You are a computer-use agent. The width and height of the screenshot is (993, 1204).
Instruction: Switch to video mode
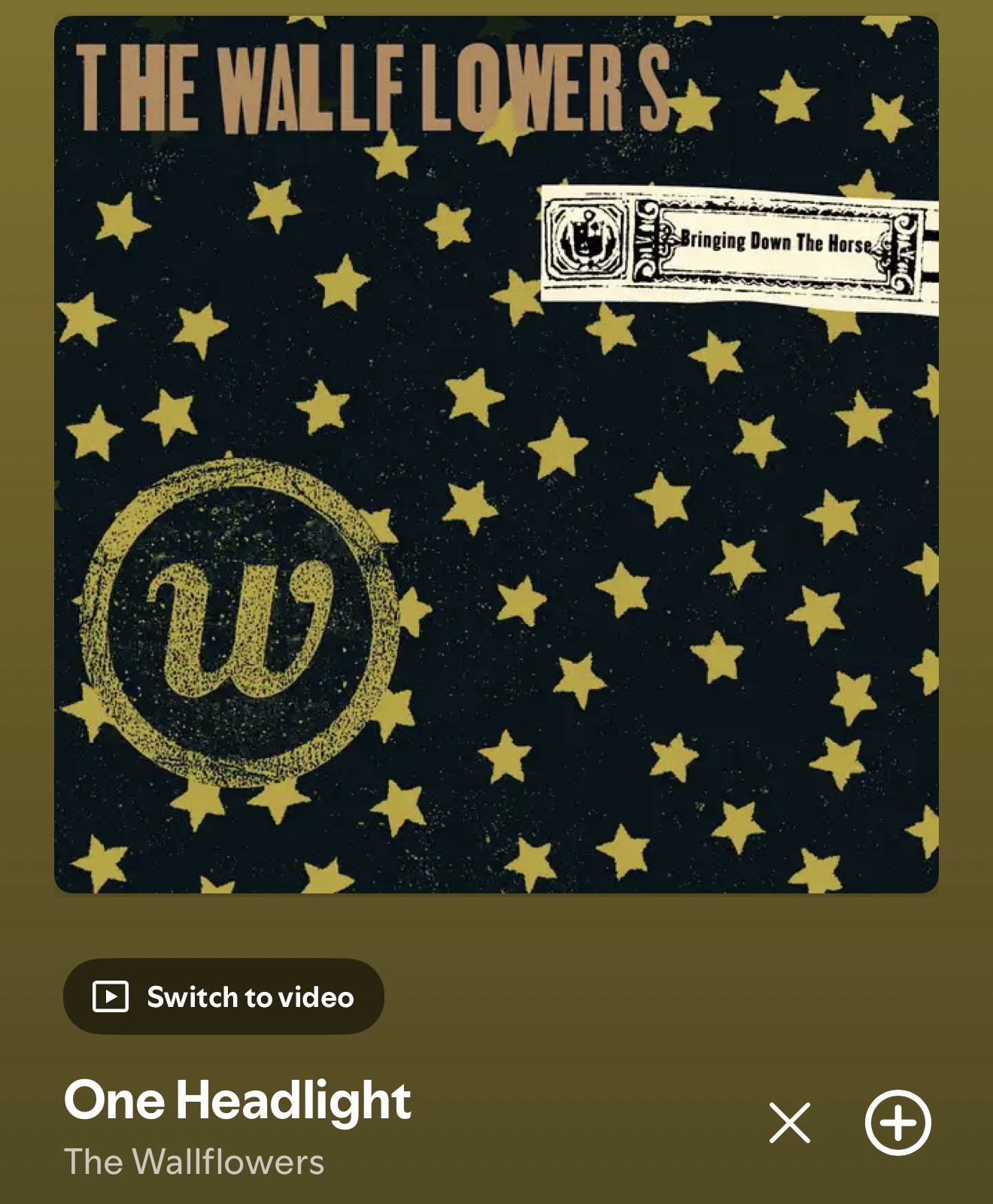click(x=223, y=996)
